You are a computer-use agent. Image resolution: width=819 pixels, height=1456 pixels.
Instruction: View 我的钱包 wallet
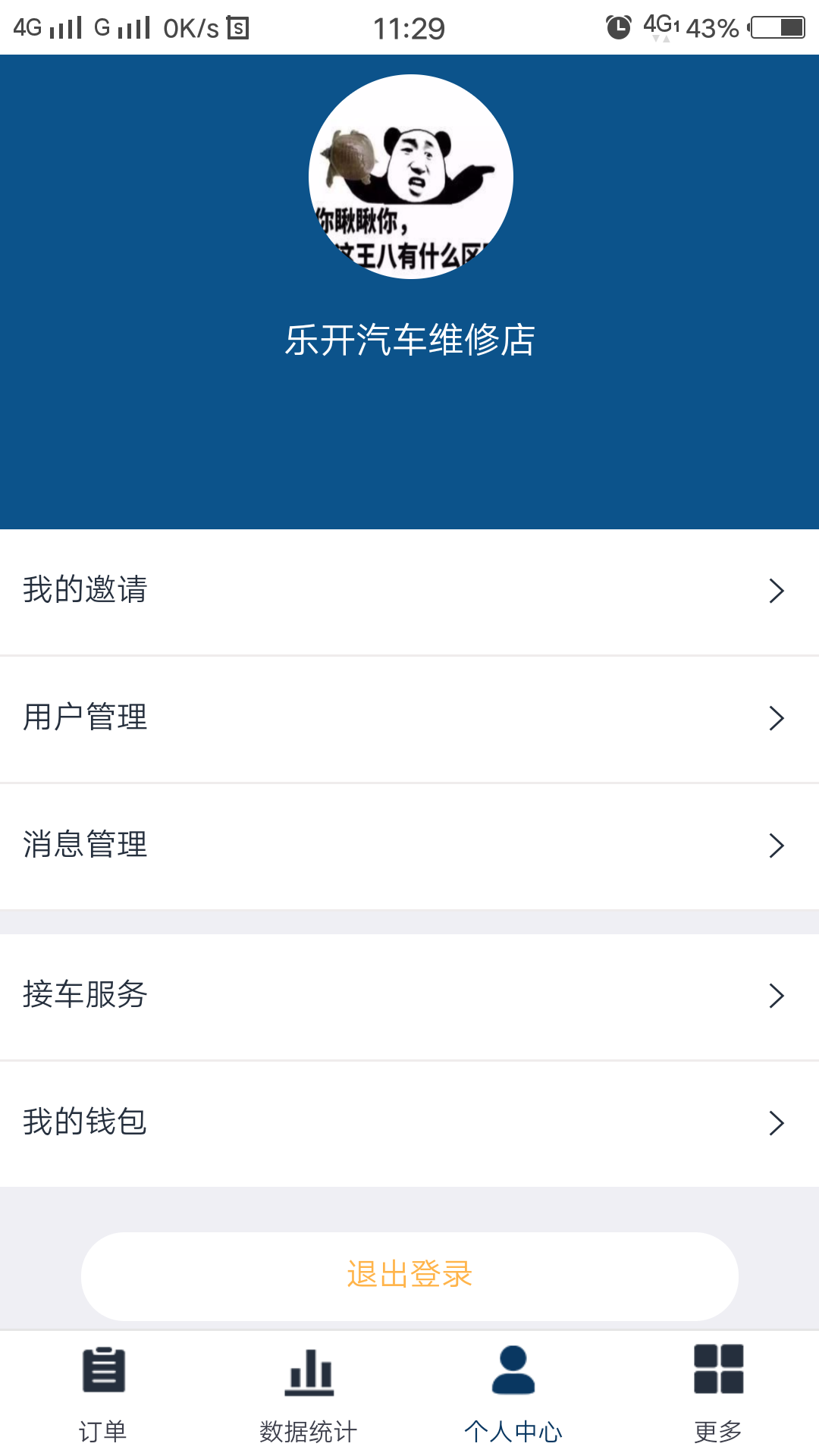pos(409,1123)
